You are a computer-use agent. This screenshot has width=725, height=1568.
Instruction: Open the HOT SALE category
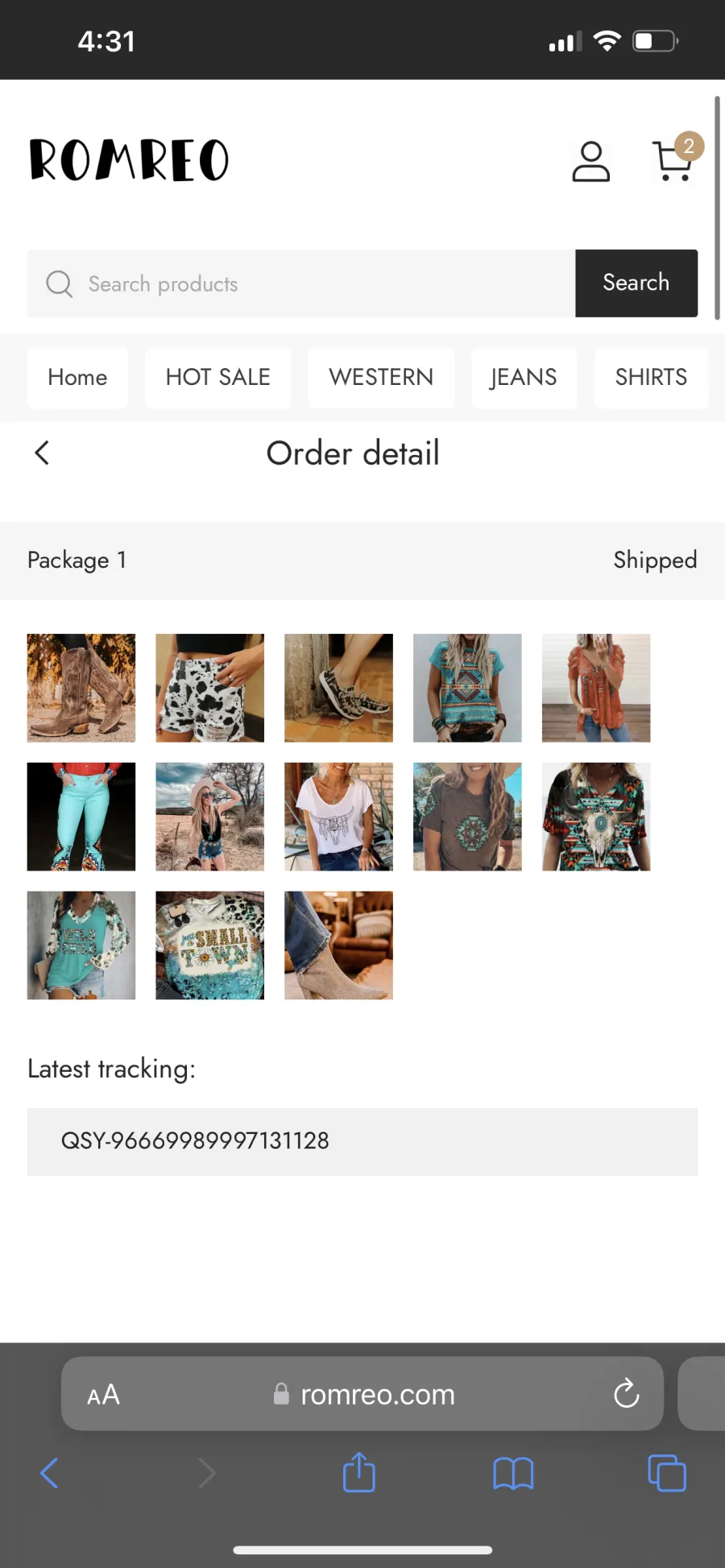pyautogui.click(x=218, y=378)
